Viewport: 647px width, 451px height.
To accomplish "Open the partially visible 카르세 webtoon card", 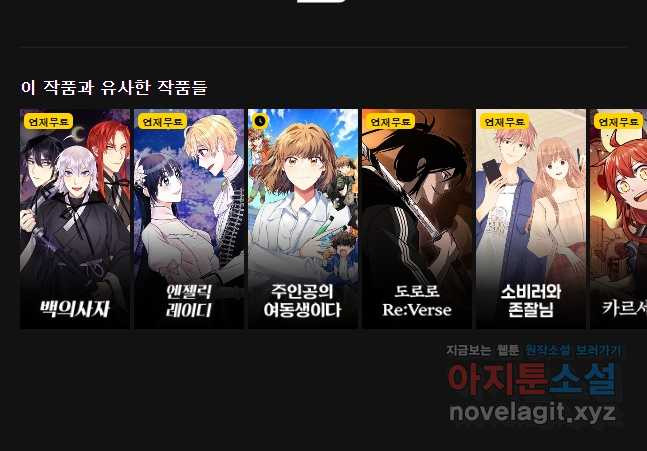I will (x=620, y=219).
